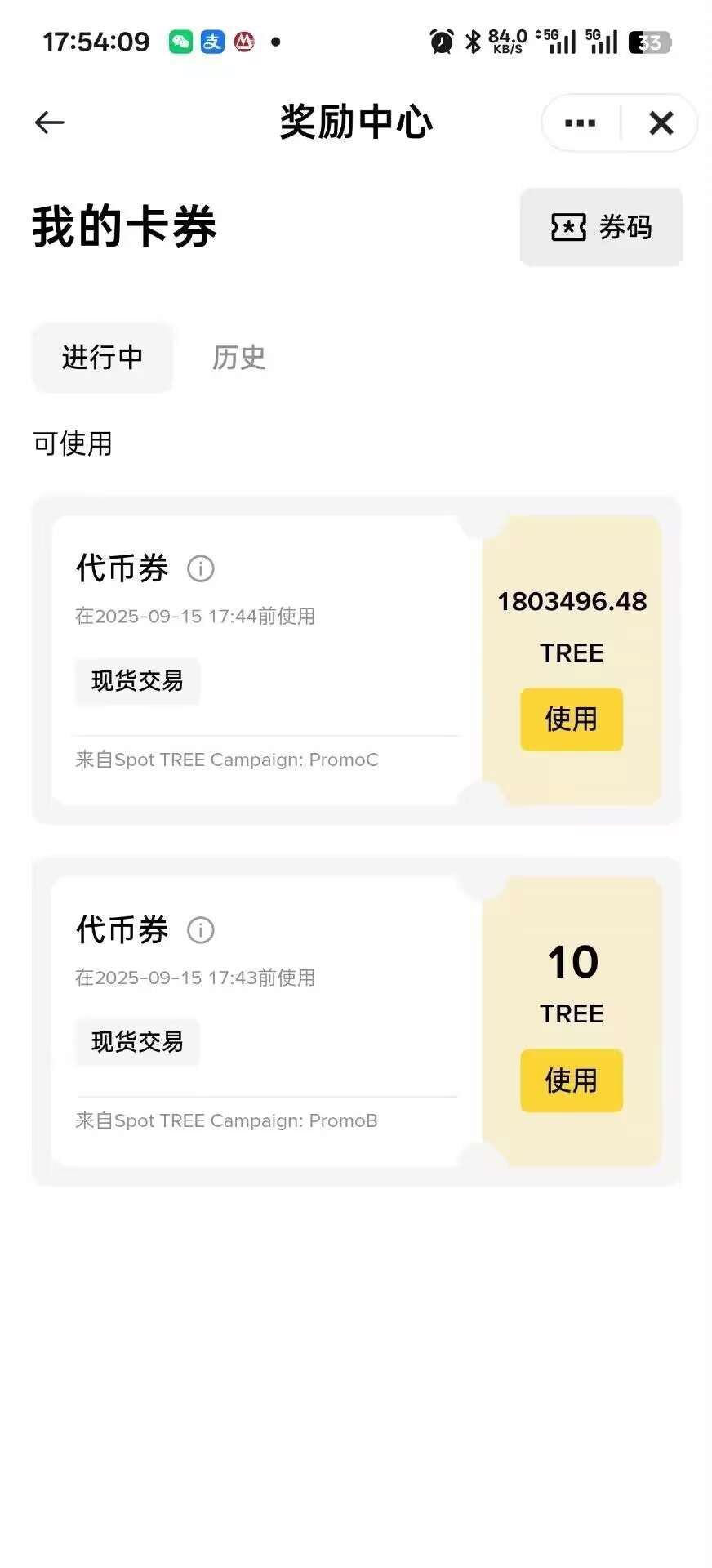Open info icon on PromoB 代币券
The height and width of the screenshot is (1568, 712).
point(201,929)
